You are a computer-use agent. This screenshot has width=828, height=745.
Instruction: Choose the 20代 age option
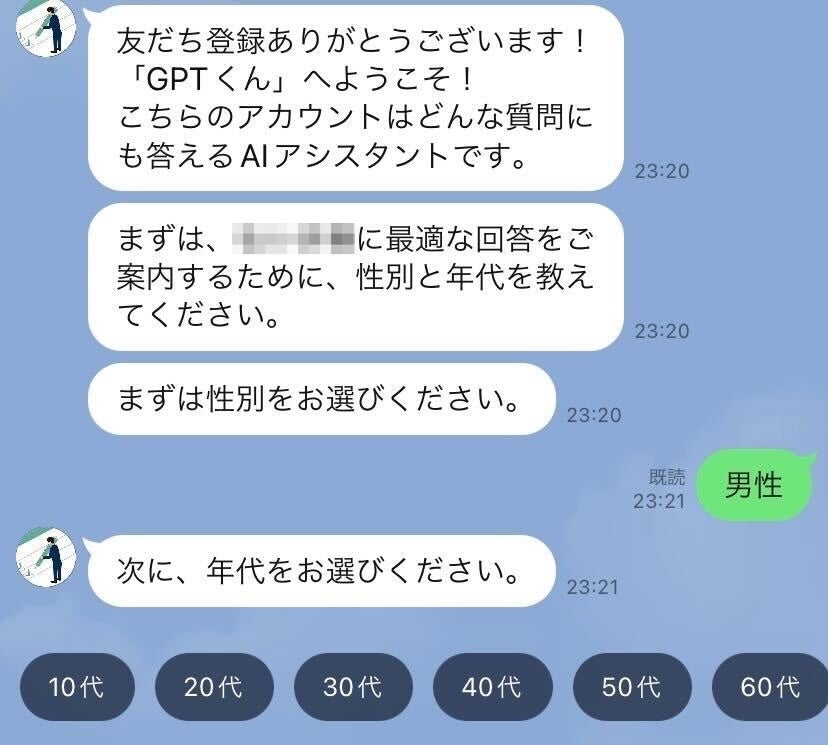pyautogui.click(x=214, y=687)
